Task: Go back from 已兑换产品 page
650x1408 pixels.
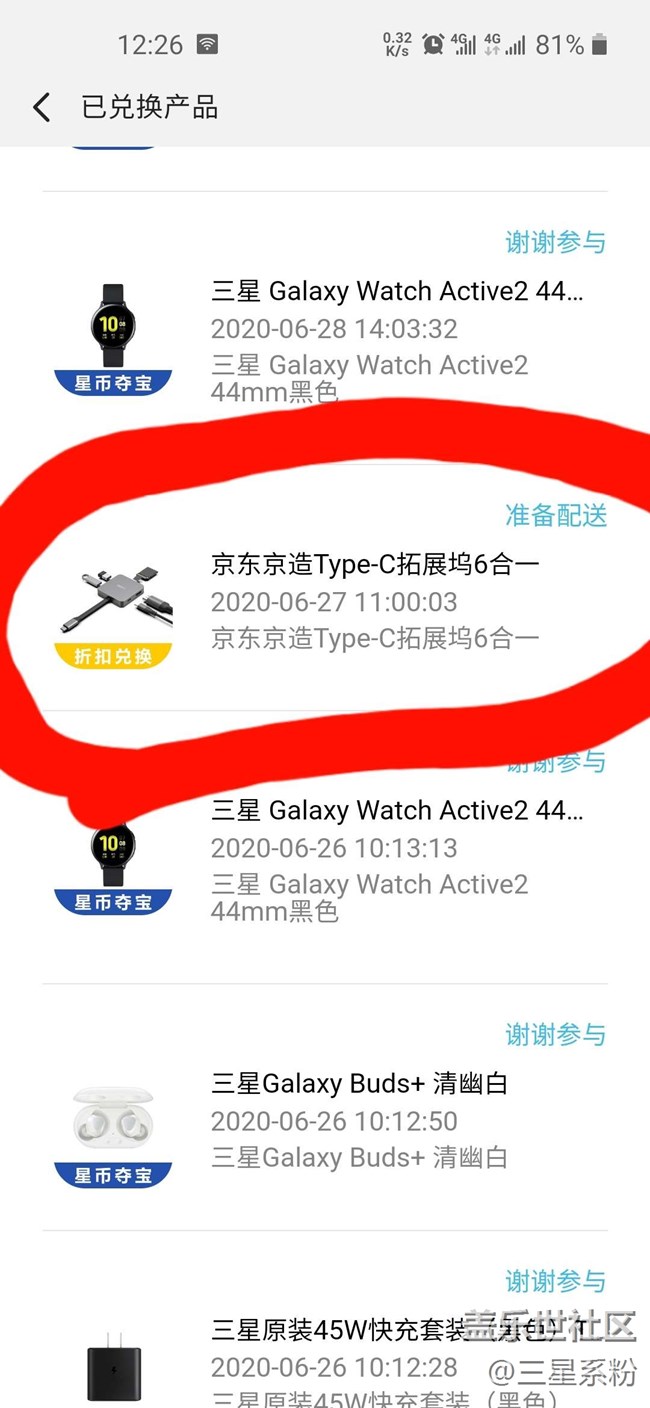Action: pyautogui.click(x=42, y=107)
